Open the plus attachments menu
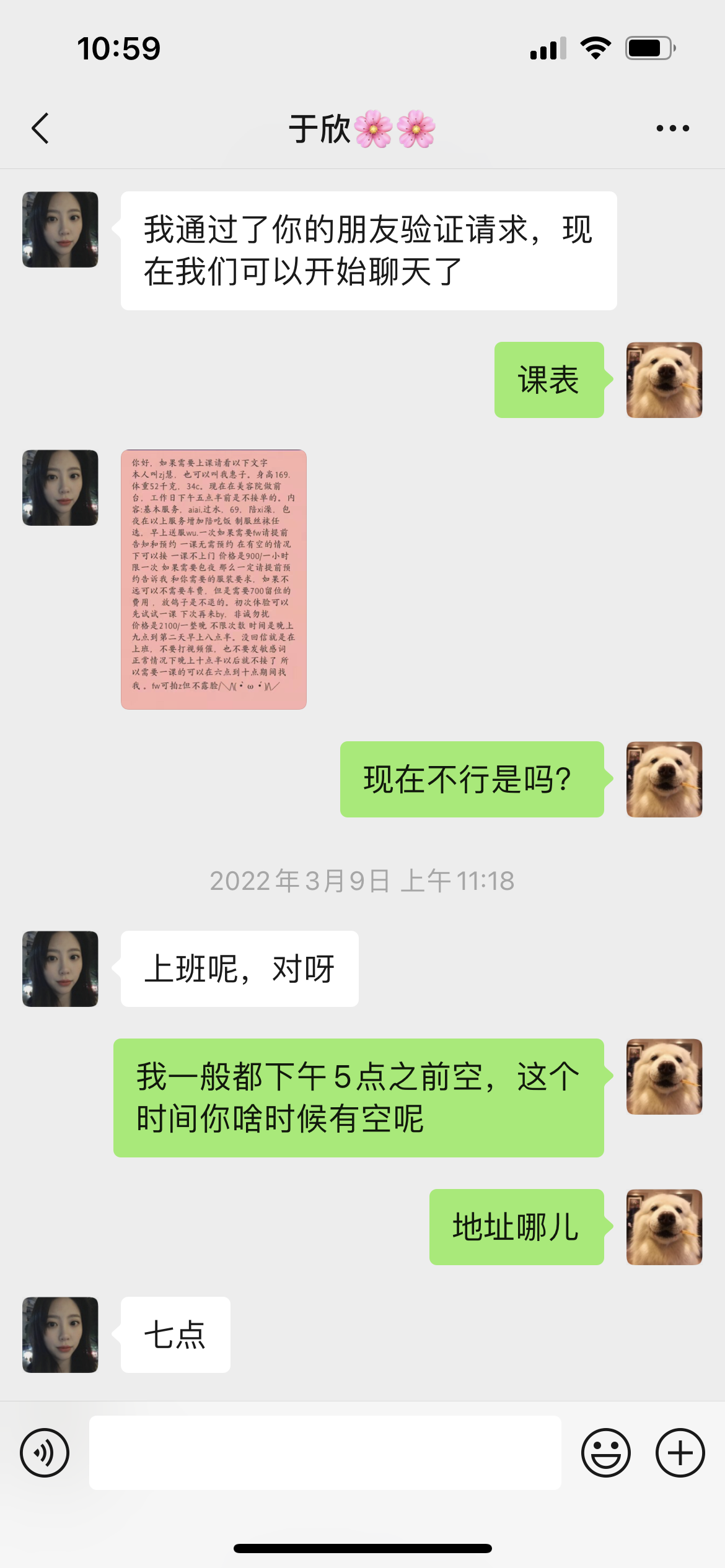 point(680,1452)
